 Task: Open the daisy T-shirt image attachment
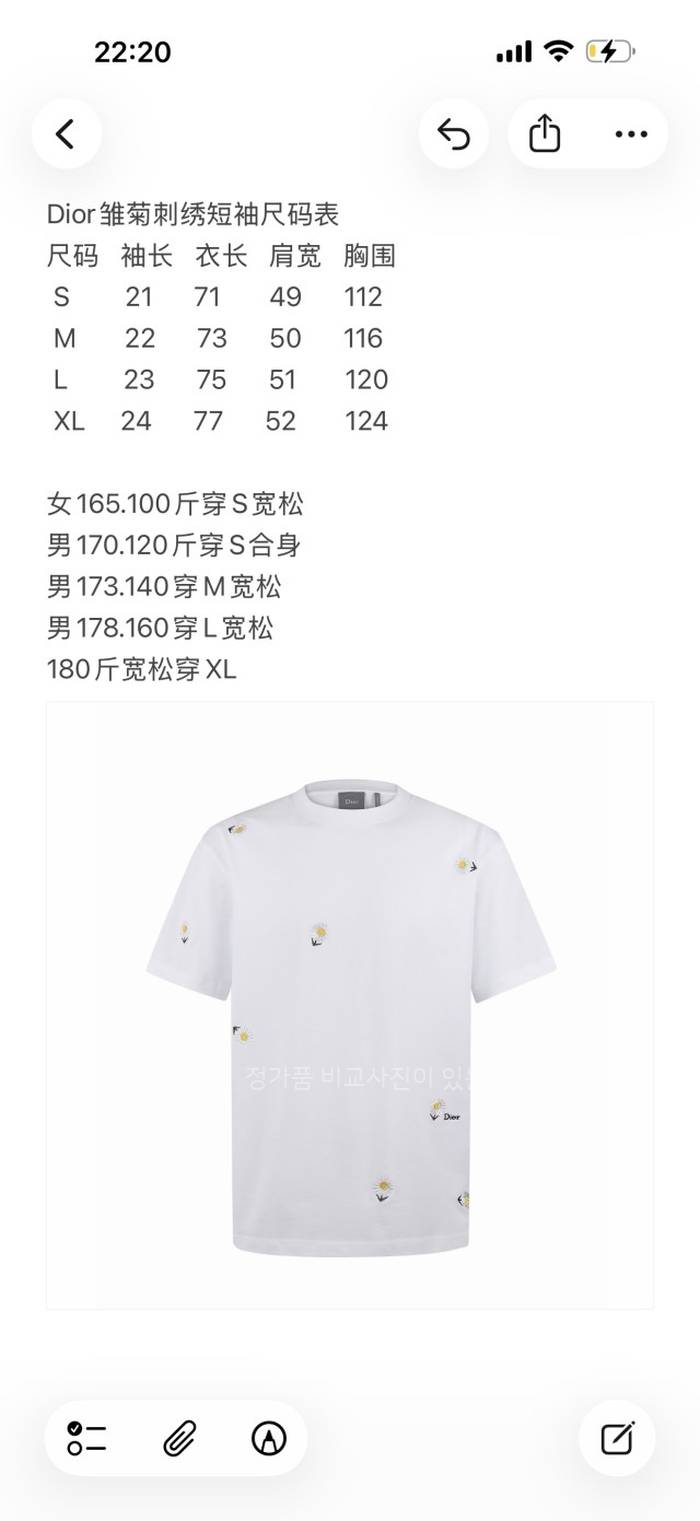(x=350, y=1005)
